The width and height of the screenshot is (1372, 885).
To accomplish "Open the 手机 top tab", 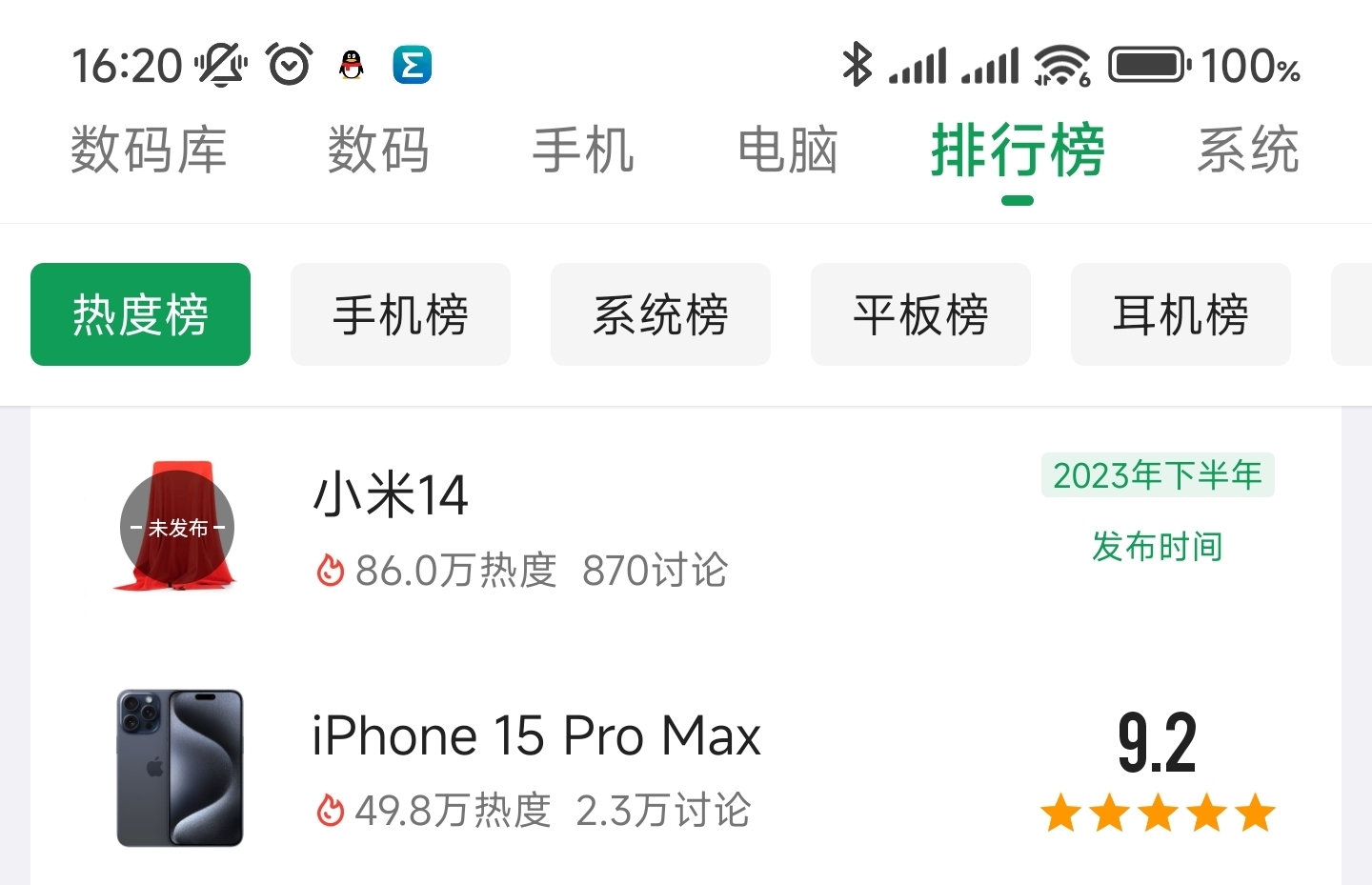I will click(583, 151).
